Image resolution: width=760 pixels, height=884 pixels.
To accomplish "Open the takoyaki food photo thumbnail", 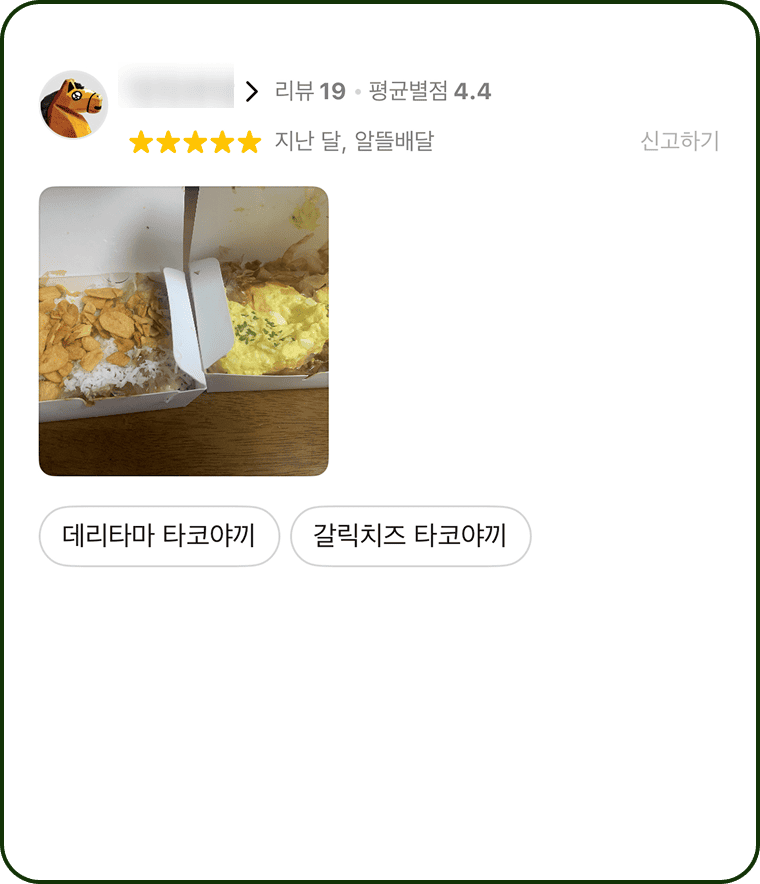I will pos(183,328).
